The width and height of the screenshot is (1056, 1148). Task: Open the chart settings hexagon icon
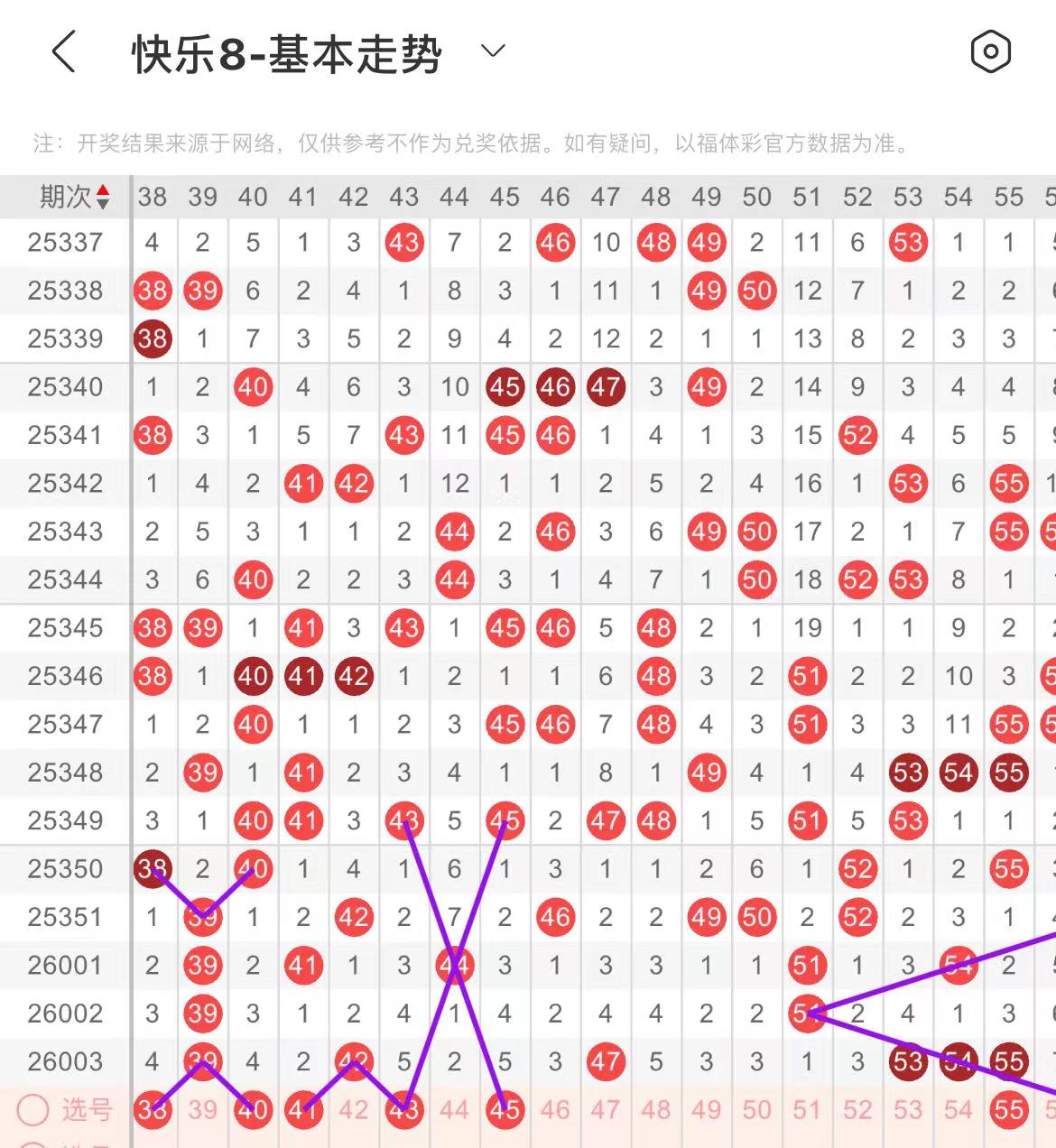point(990,52)
